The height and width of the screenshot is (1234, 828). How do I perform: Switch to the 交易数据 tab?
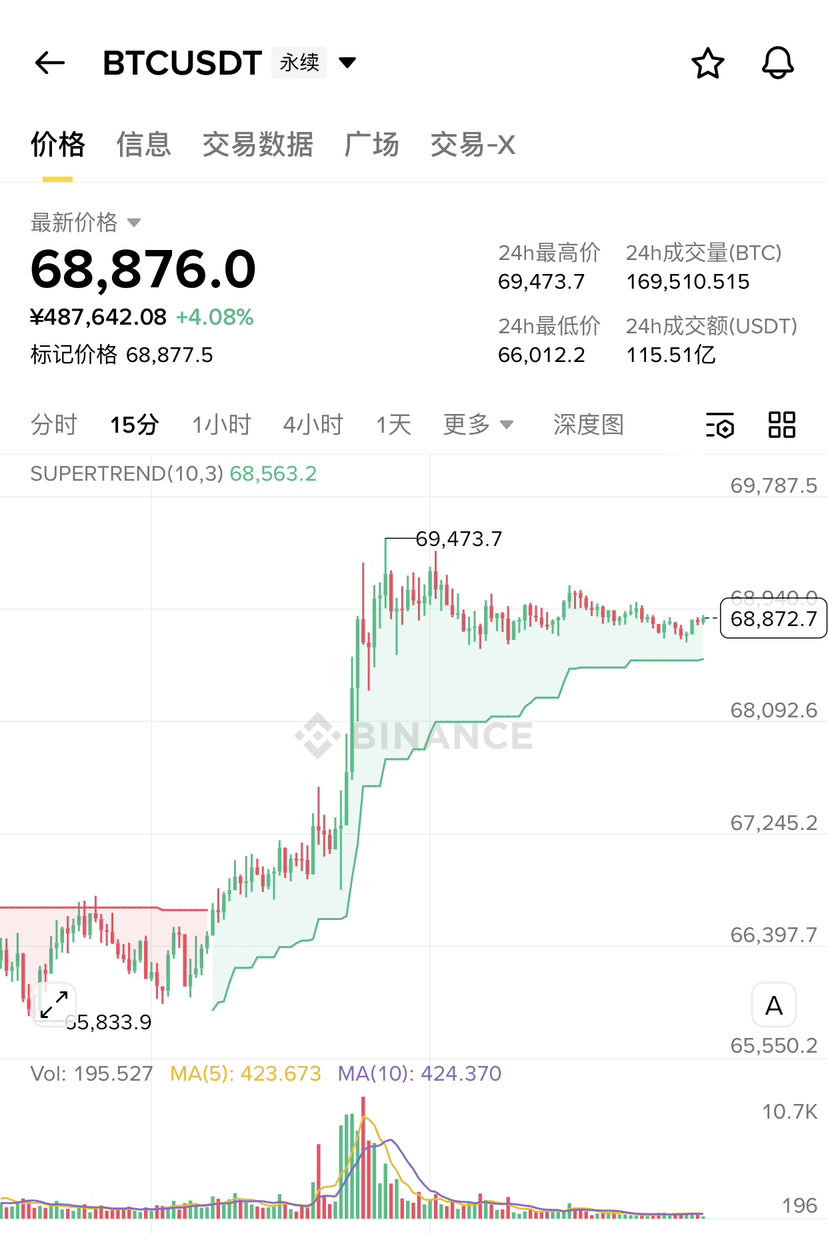click(257, 144)
